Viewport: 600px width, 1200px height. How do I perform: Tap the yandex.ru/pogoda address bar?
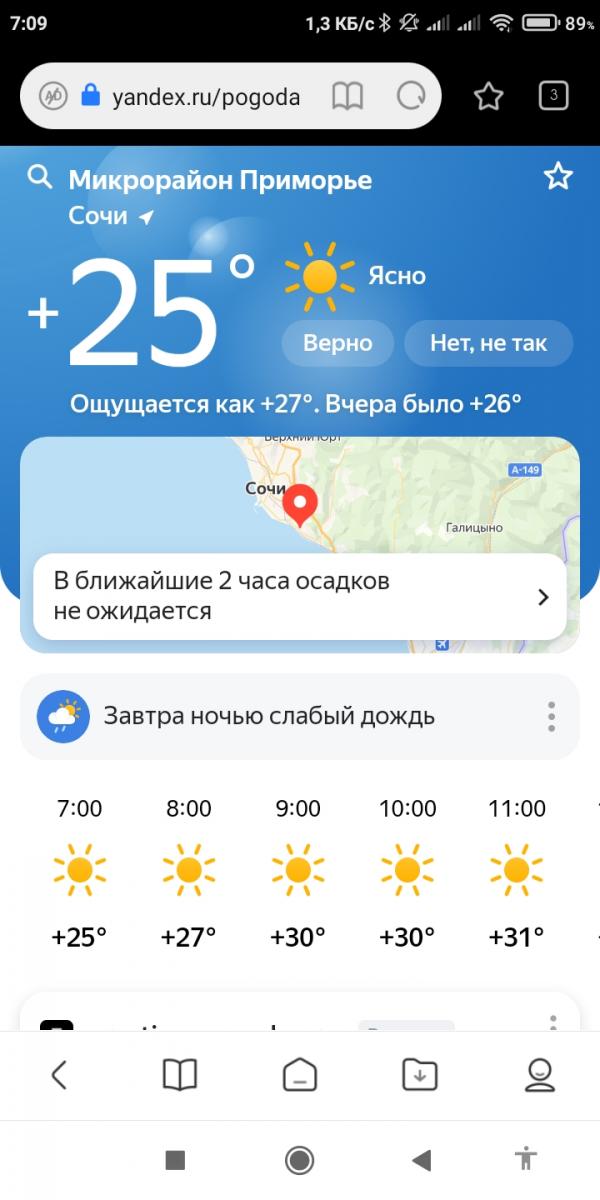pos(205,97)
